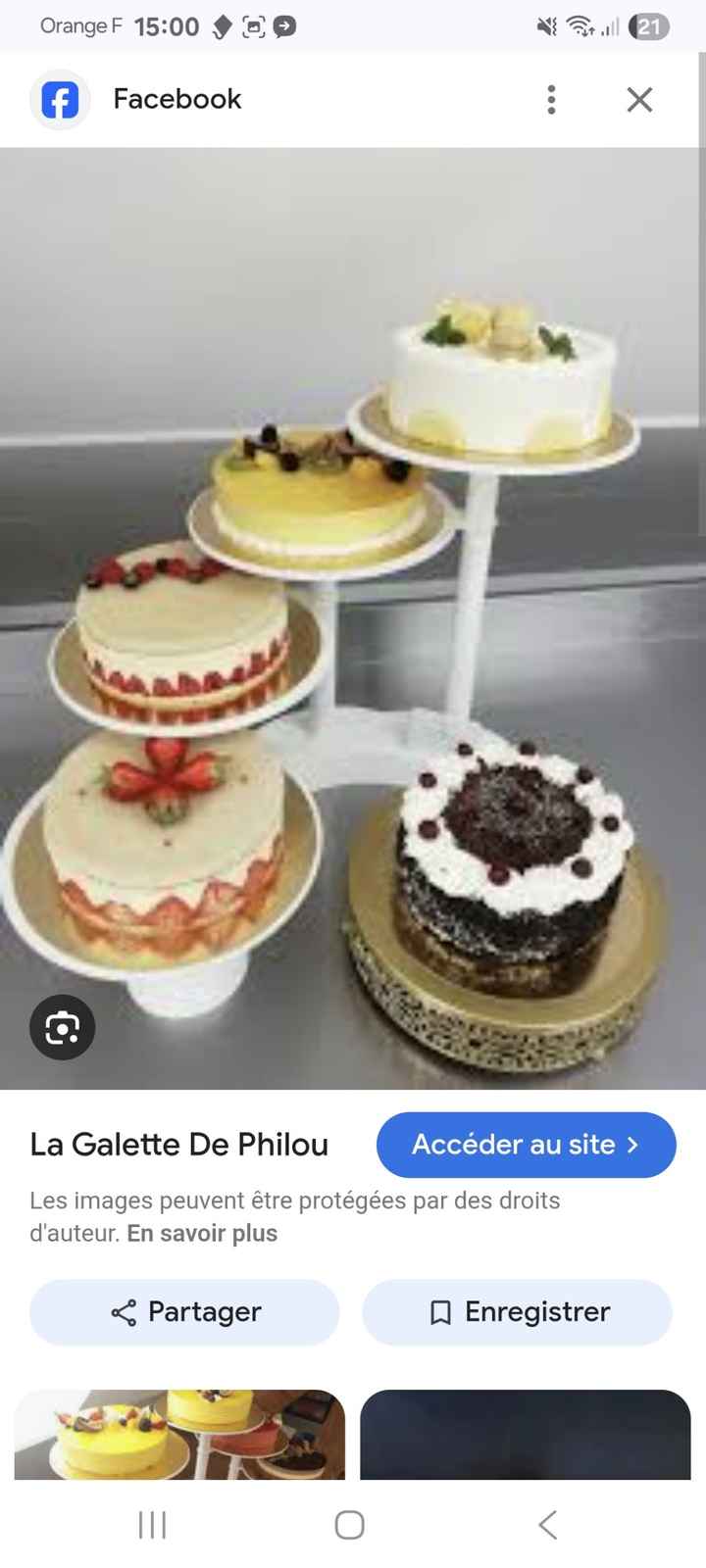Image resolution: width=706 pixels, height=1568 pixels.
Task: Tap the chat notification icon in status bar
Action: tap(285, 26)
